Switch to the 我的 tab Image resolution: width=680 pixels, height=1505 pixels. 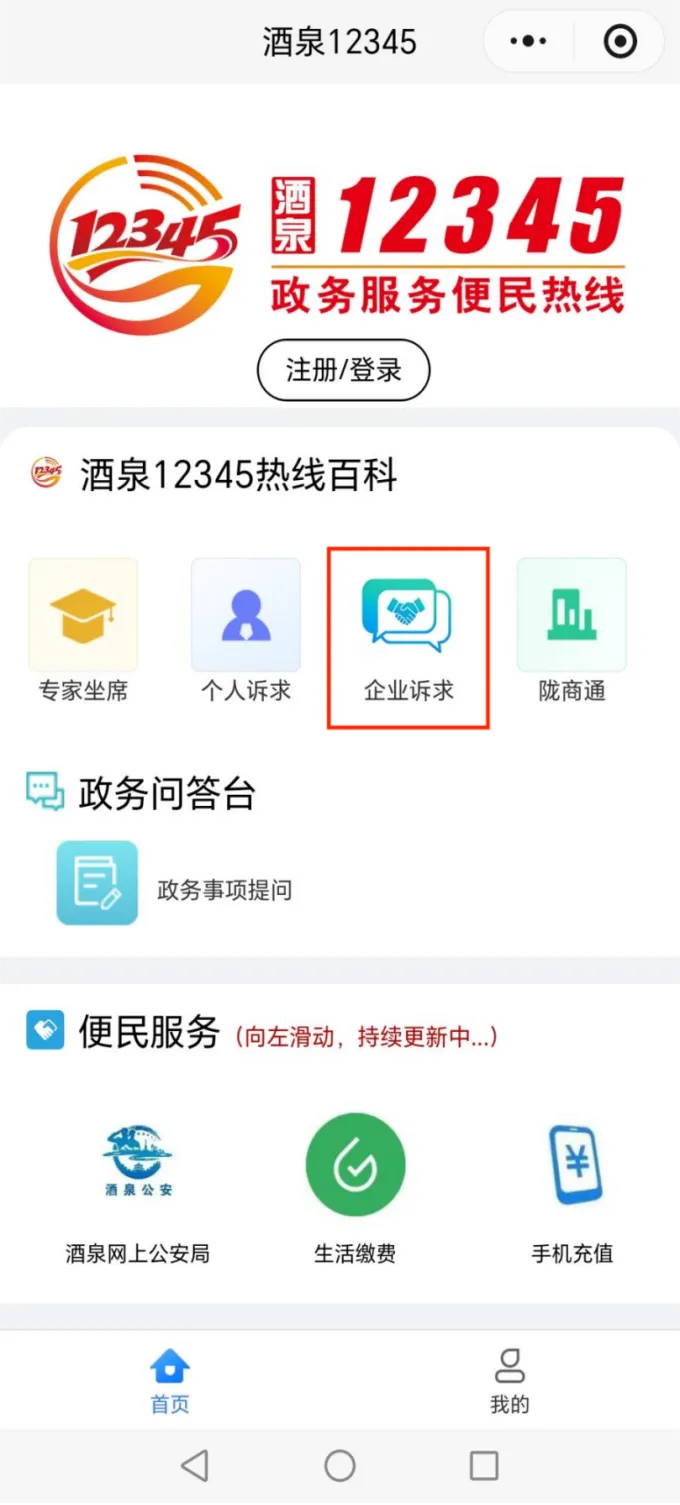(x=509, y=1381)
